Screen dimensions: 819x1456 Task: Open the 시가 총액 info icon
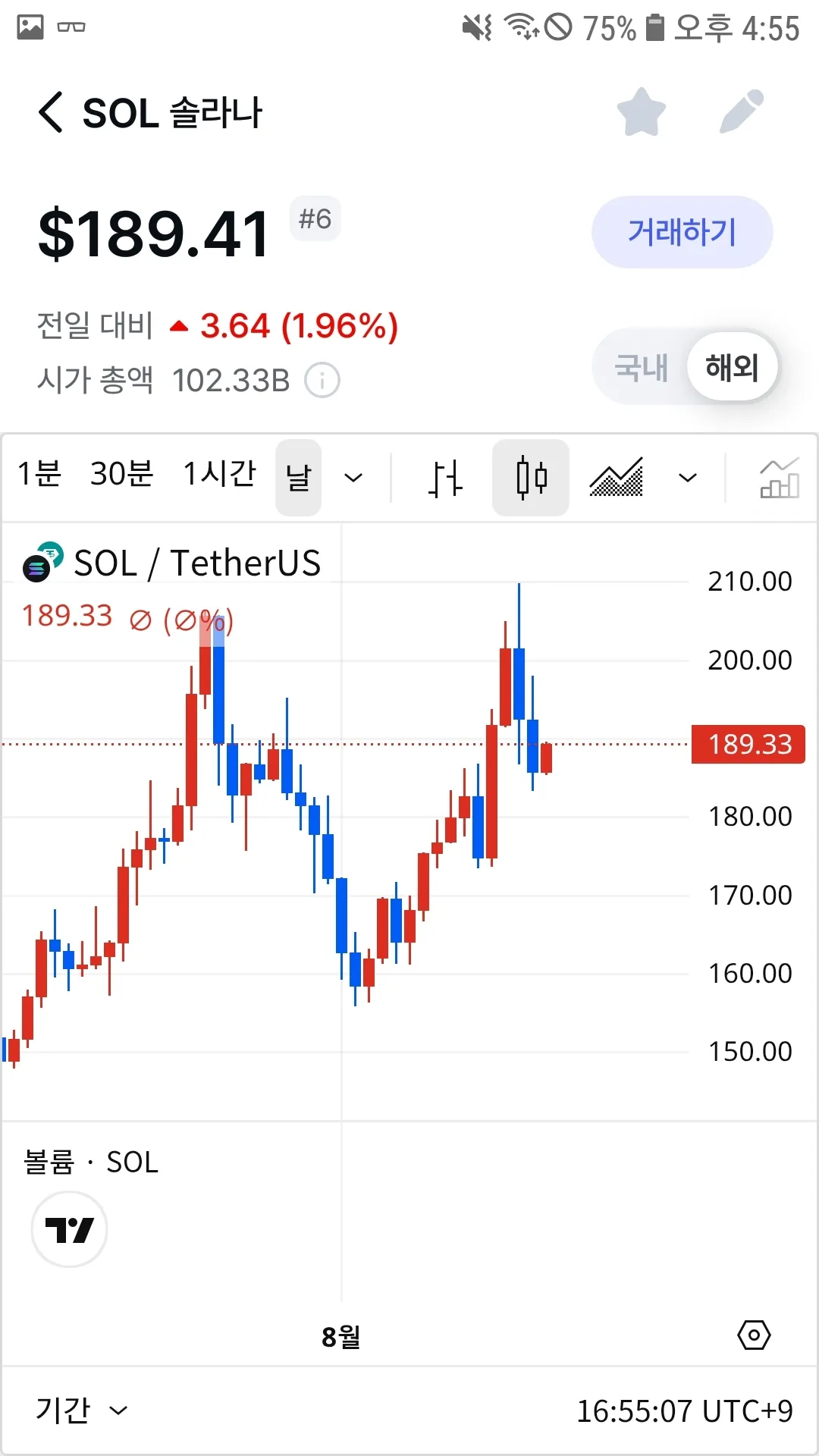pos(322,380)
